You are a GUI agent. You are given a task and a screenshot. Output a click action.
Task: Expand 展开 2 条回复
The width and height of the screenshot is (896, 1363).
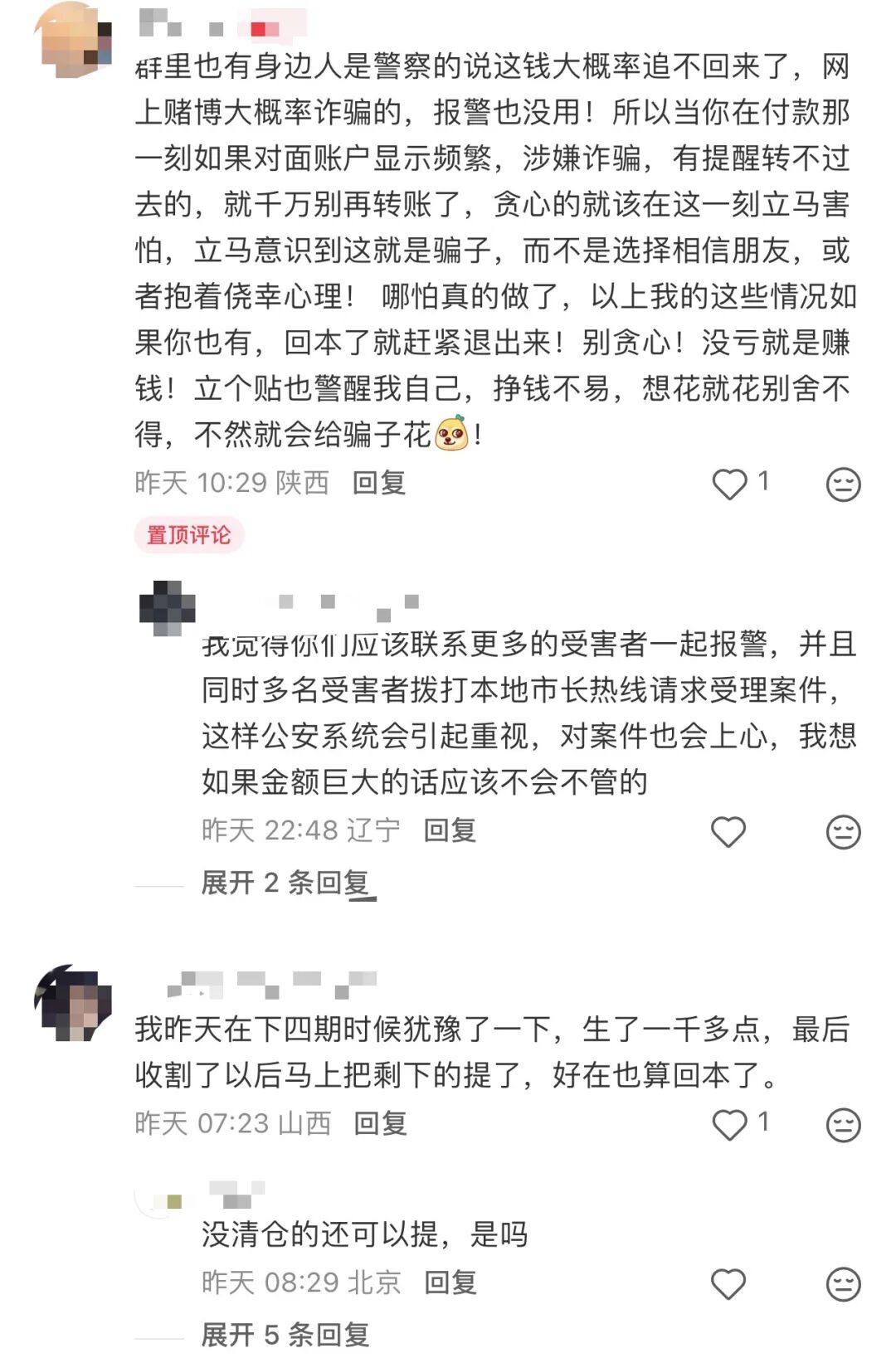click(x=285, y=883)
